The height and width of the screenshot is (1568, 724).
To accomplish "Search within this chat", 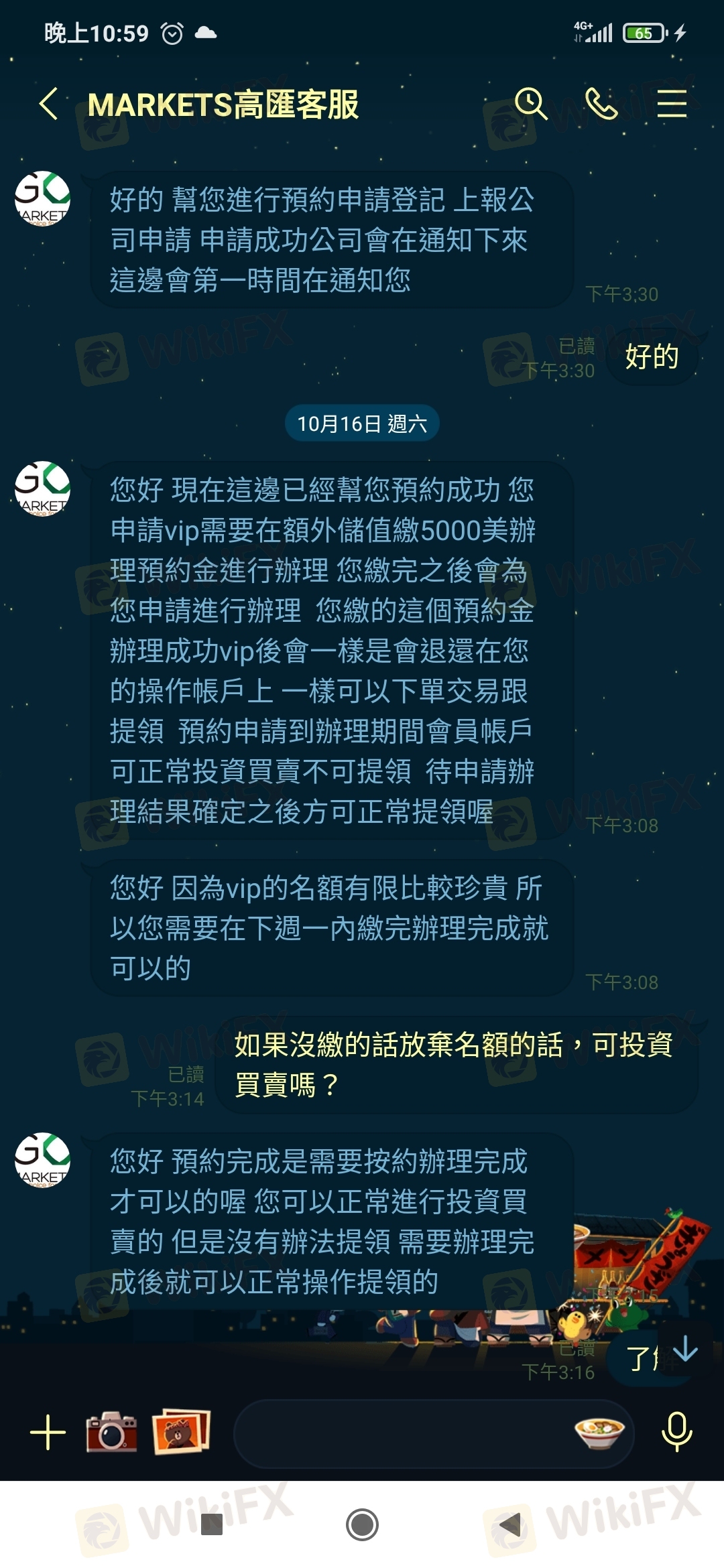I will [530, 104].
